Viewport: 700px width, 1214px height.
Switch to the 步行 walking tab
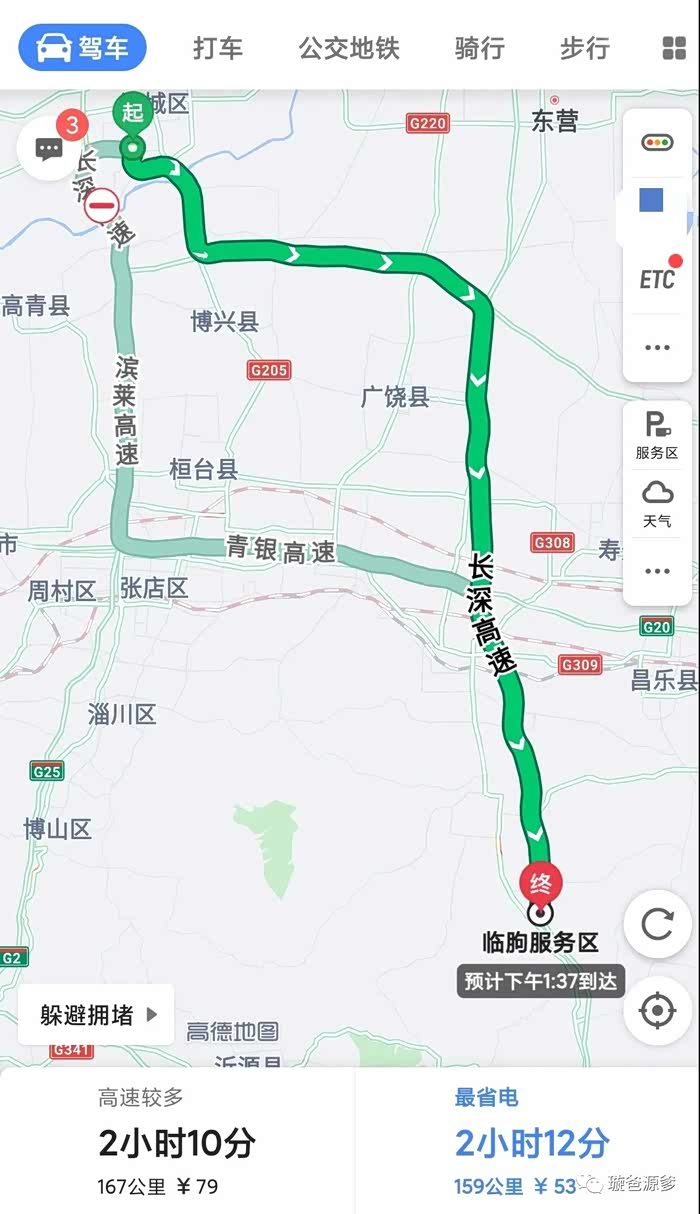[585, 48]
